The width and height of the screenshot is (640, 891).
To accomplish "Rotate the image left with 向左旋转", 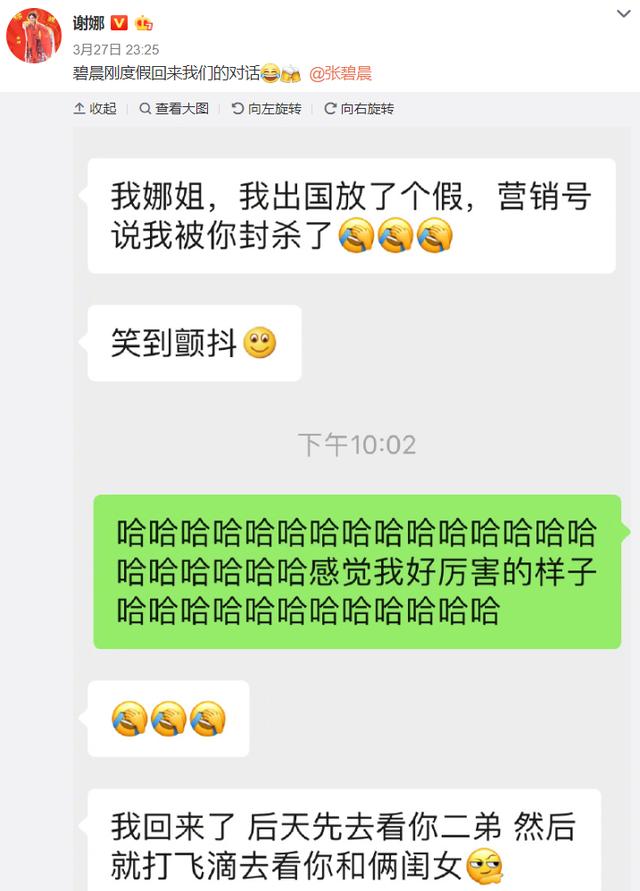I will tap(266, 108).
